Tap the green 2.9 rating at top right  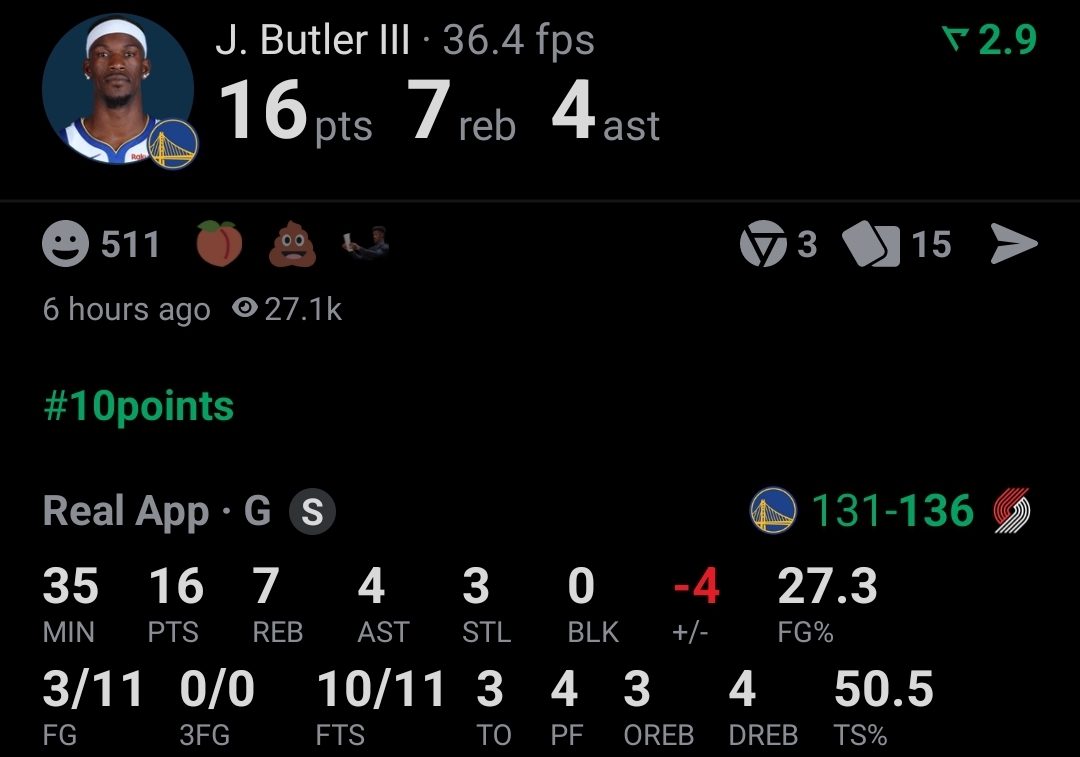click(989, 39)
